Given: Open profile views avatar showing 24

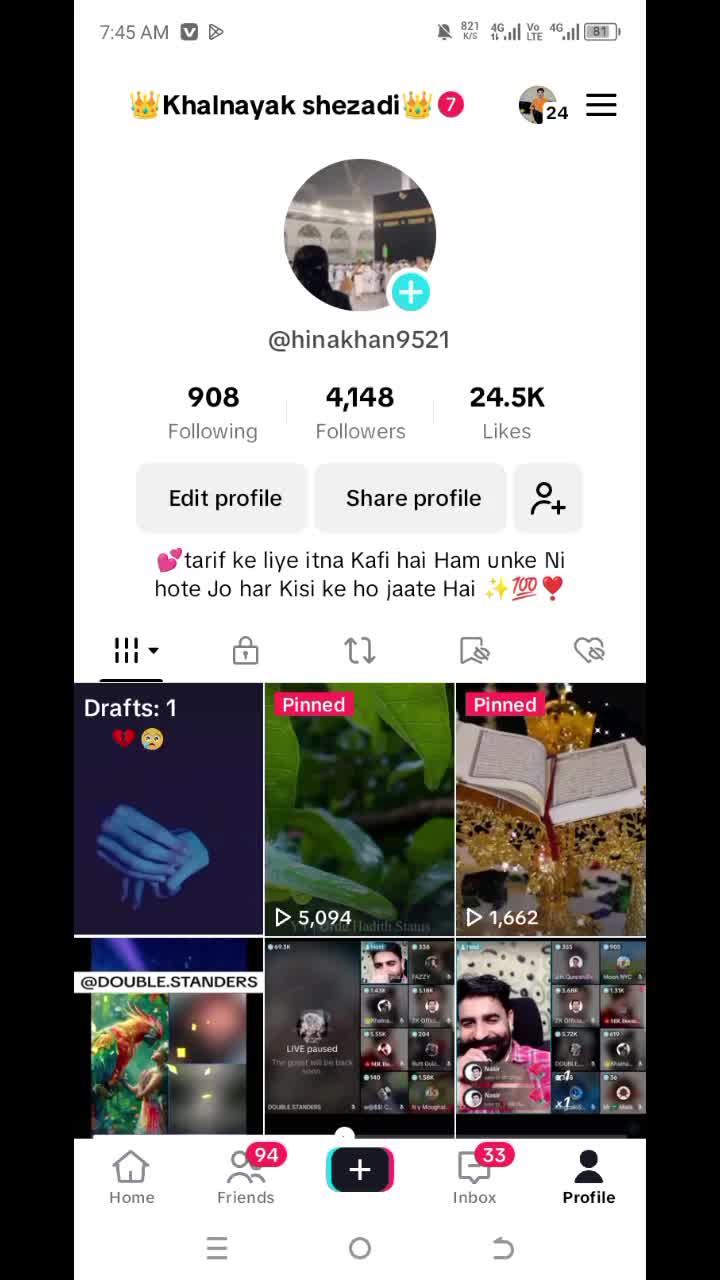Looking at the screenshot, I should 543,105.
